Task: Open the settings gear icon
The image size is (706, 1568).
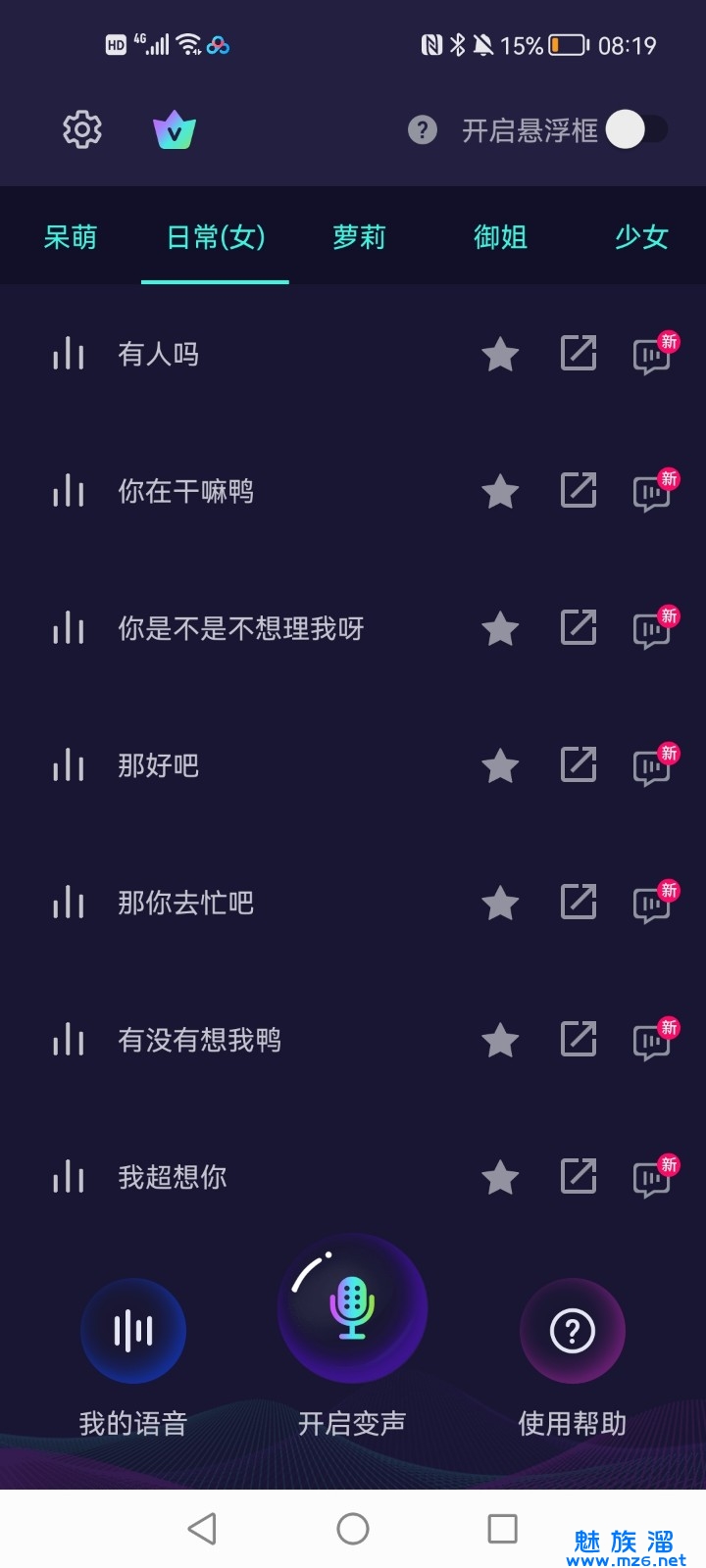Action: coord(82,129)
